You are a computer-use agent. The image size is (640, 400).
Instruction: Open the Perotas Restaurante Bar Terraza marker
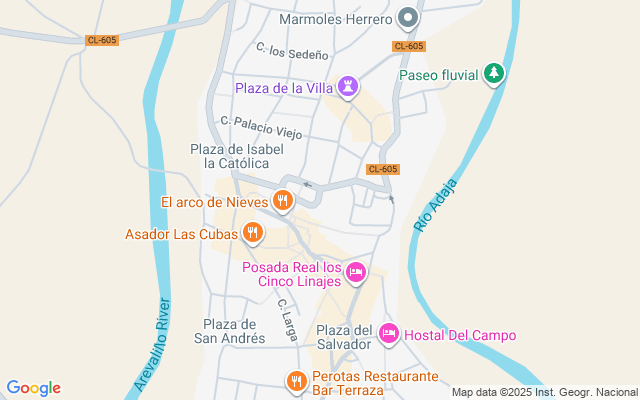click(296, 381)
